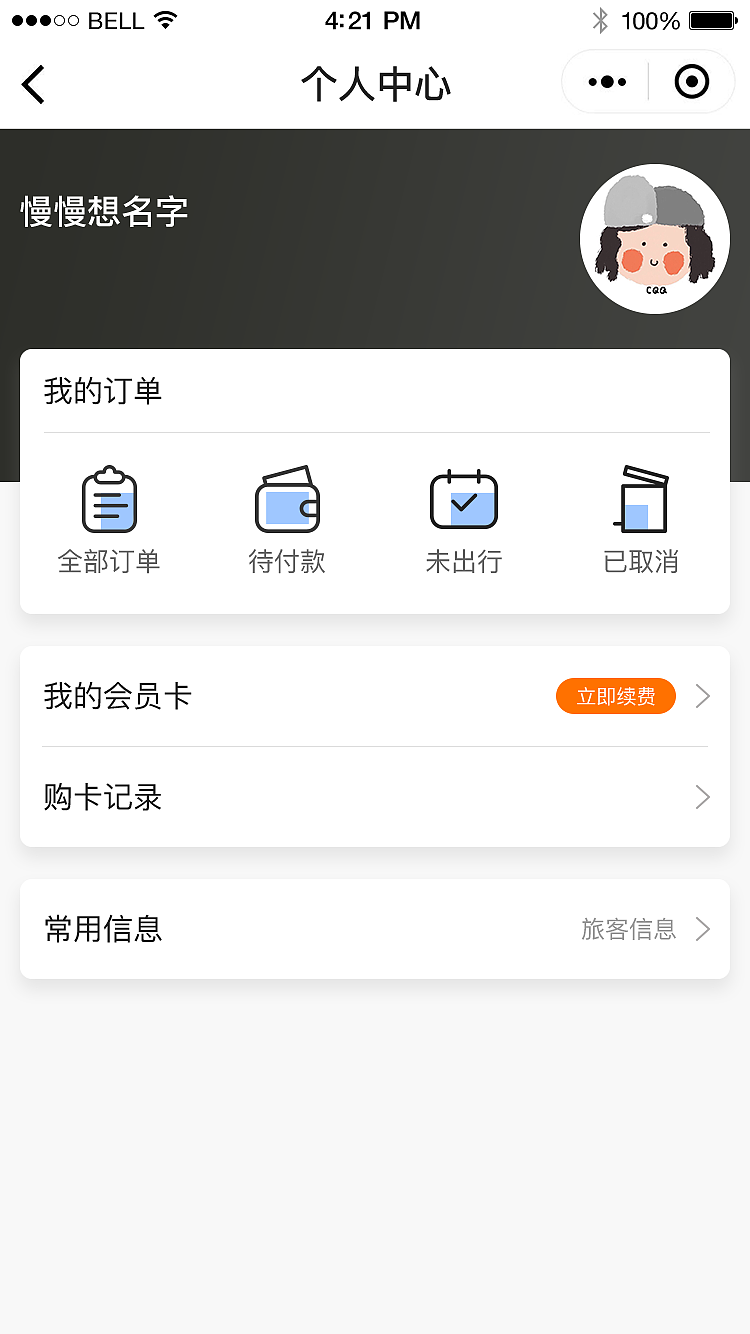Expand 我的会员卡 with its chevron
750x1334 pixels.
(x=702, y=696)
